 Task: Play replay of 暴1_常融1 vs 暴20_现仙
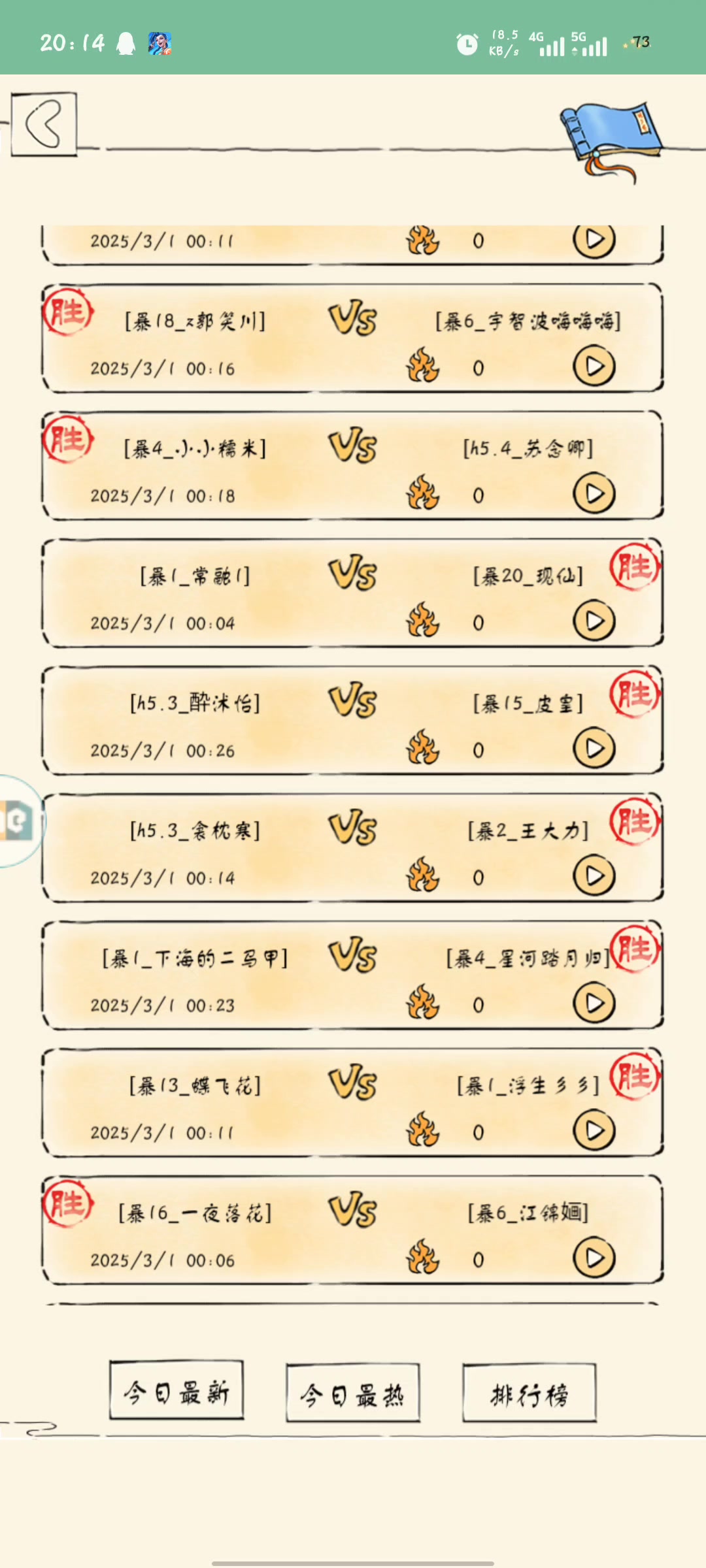pyautogui.click(x=594, y=621)
